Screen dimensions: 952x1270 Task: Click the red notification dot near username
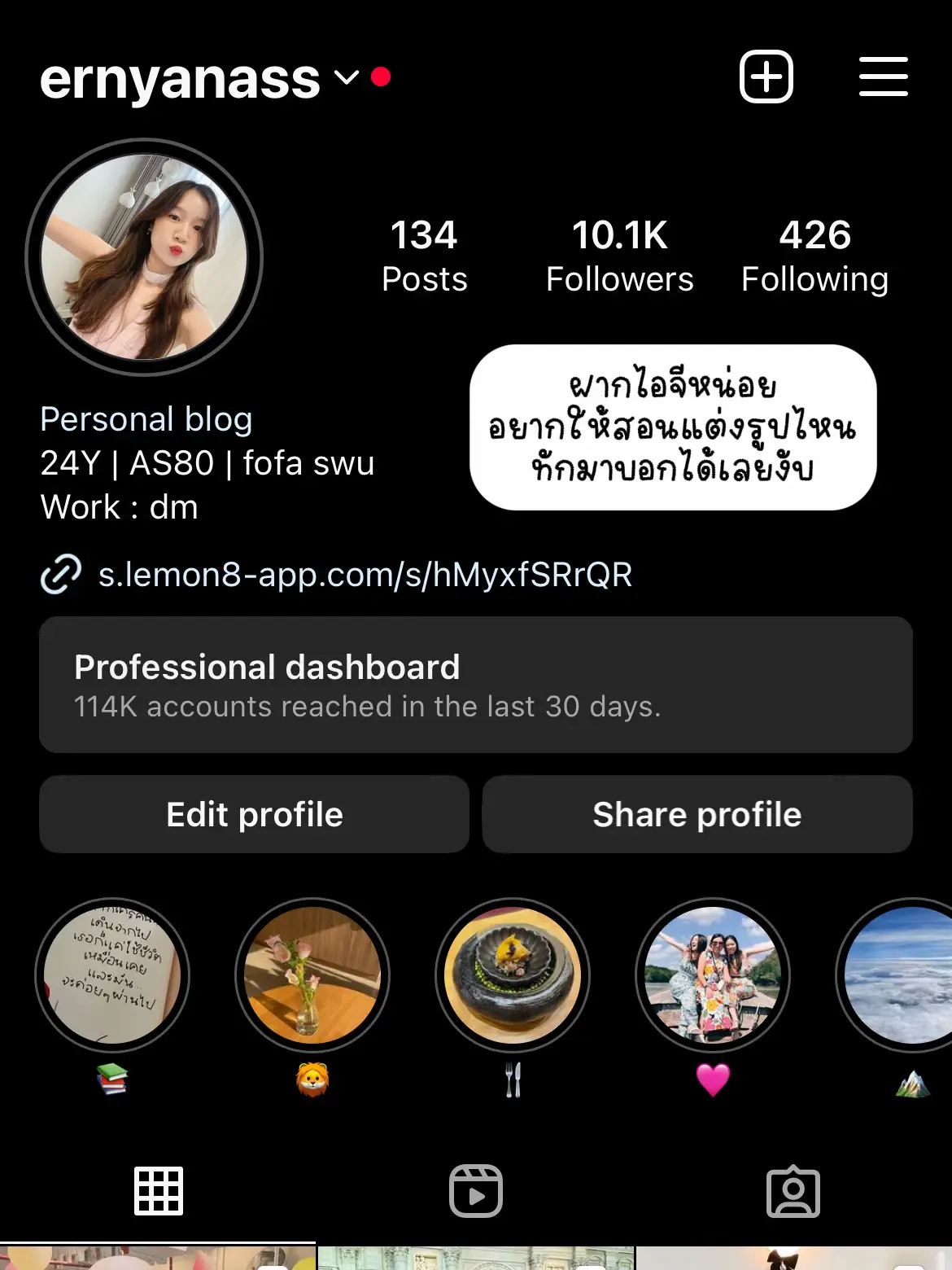coord(379,79)
